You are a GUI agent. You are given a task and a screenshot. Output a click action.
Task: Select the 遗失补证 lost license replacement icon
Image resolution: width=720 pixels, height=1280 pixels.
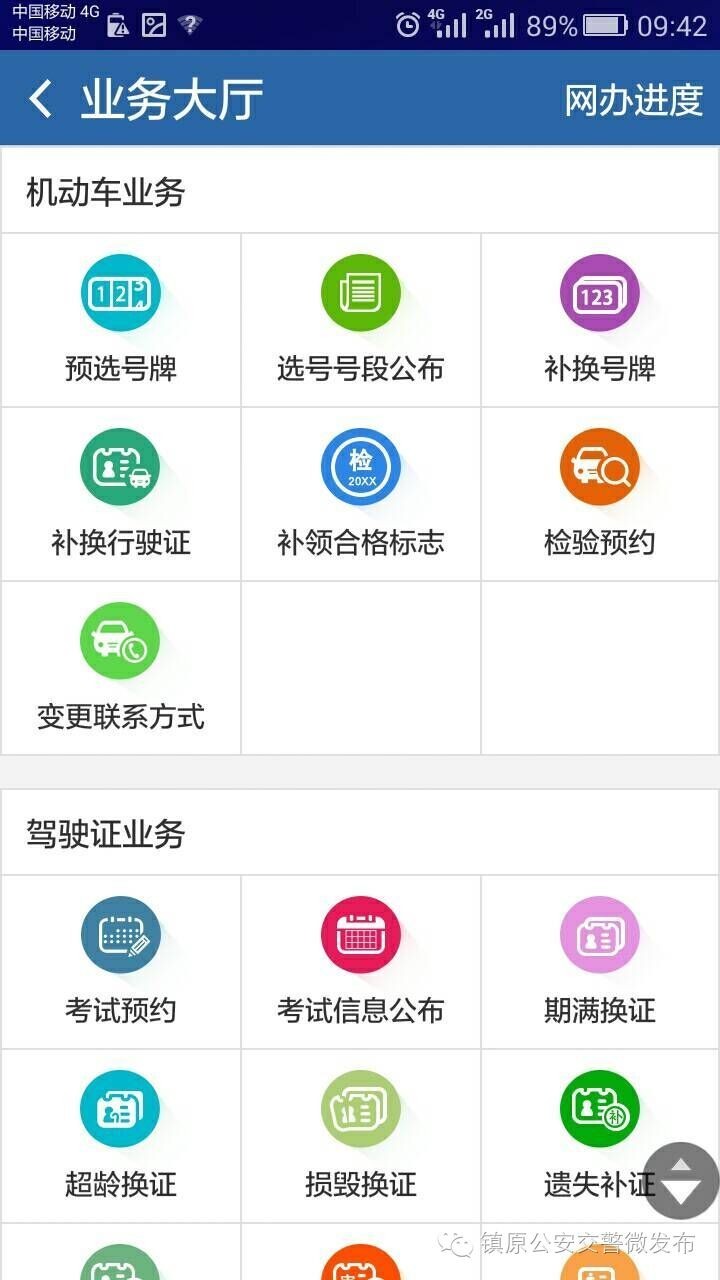point(599,1108)
